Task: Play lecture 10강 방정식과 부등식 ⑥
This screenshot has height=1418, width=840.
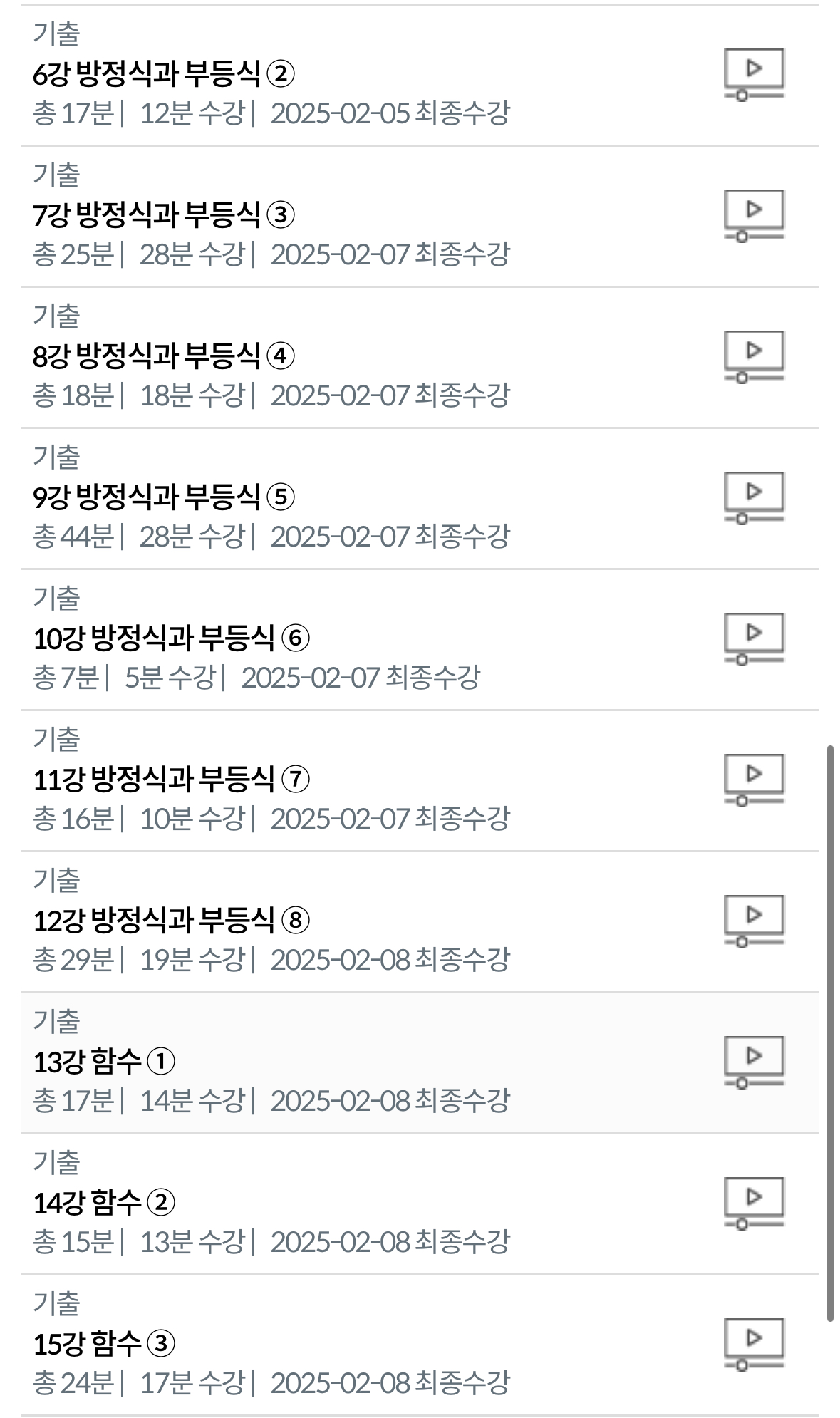Action: point(754,638)
